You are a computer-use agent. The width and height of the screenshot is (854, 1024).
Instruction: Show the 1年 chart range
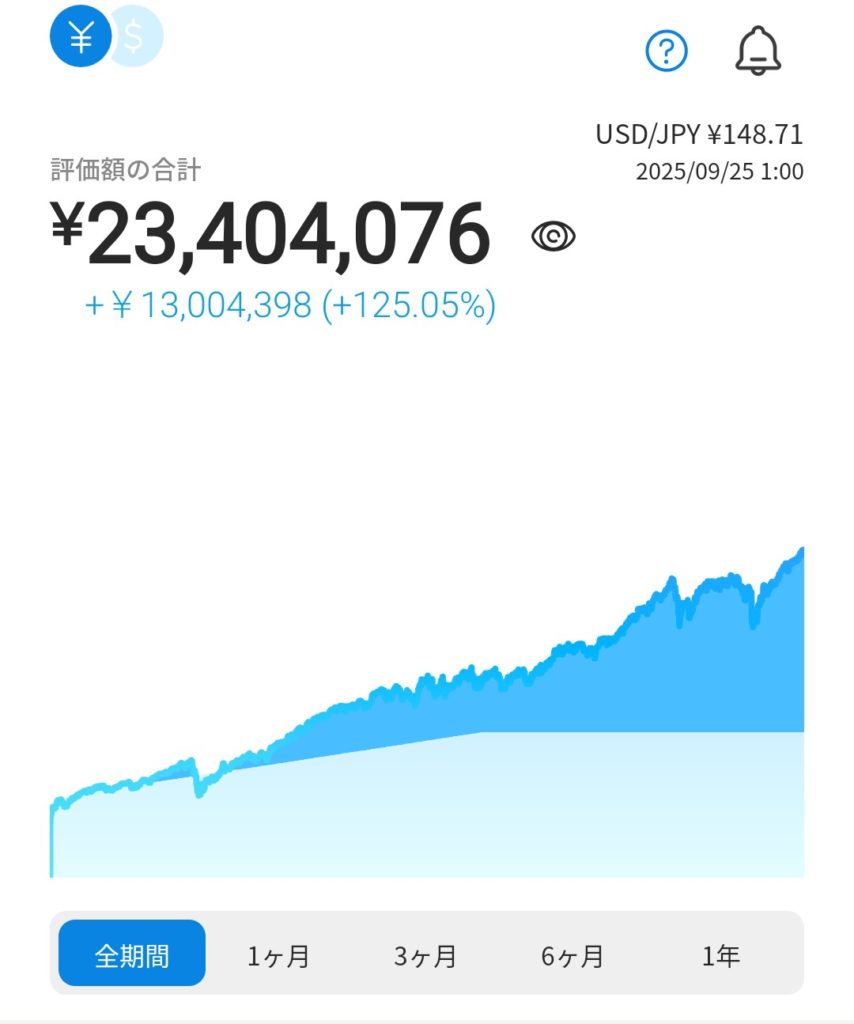(x=720, y=955)
